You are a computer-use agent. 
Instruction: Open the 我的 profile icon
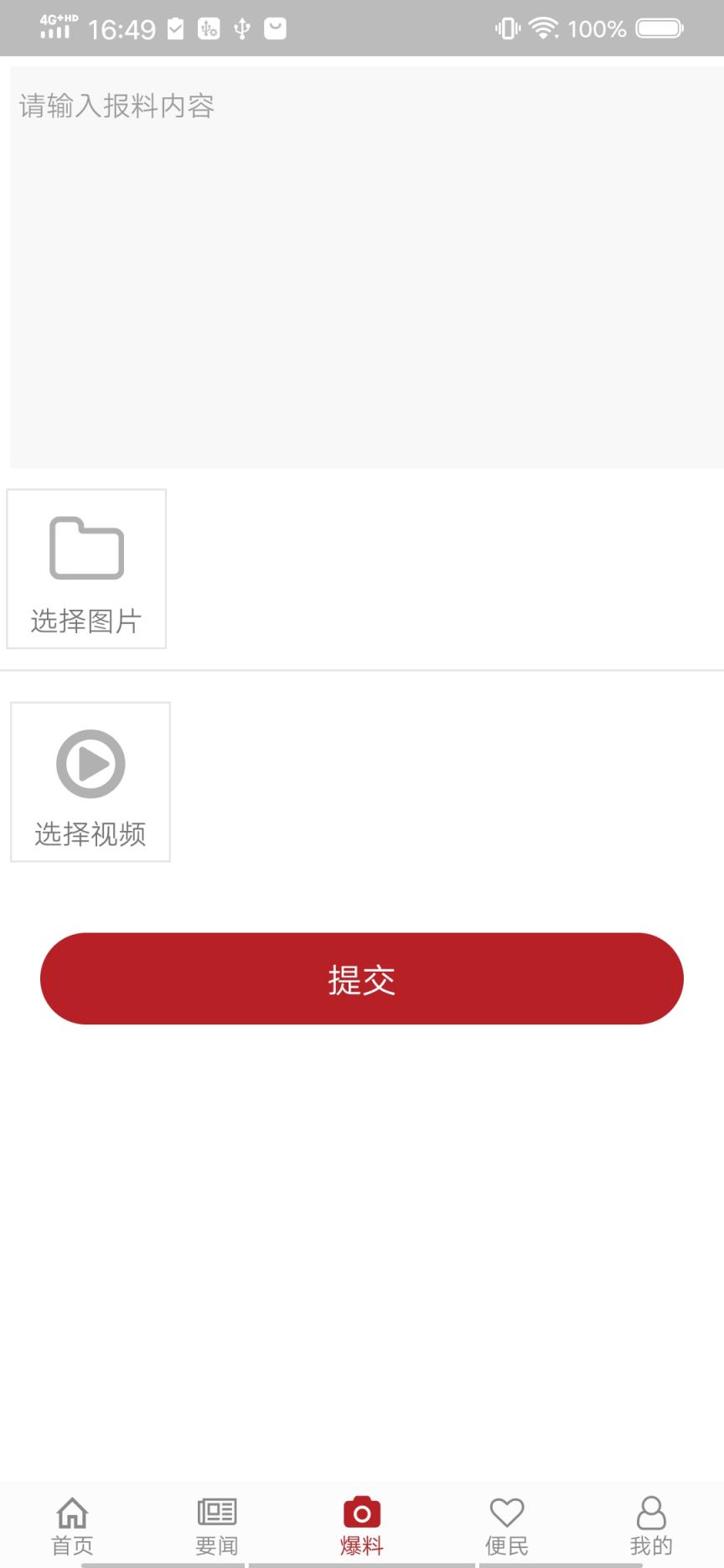(x=652, y=1504)
